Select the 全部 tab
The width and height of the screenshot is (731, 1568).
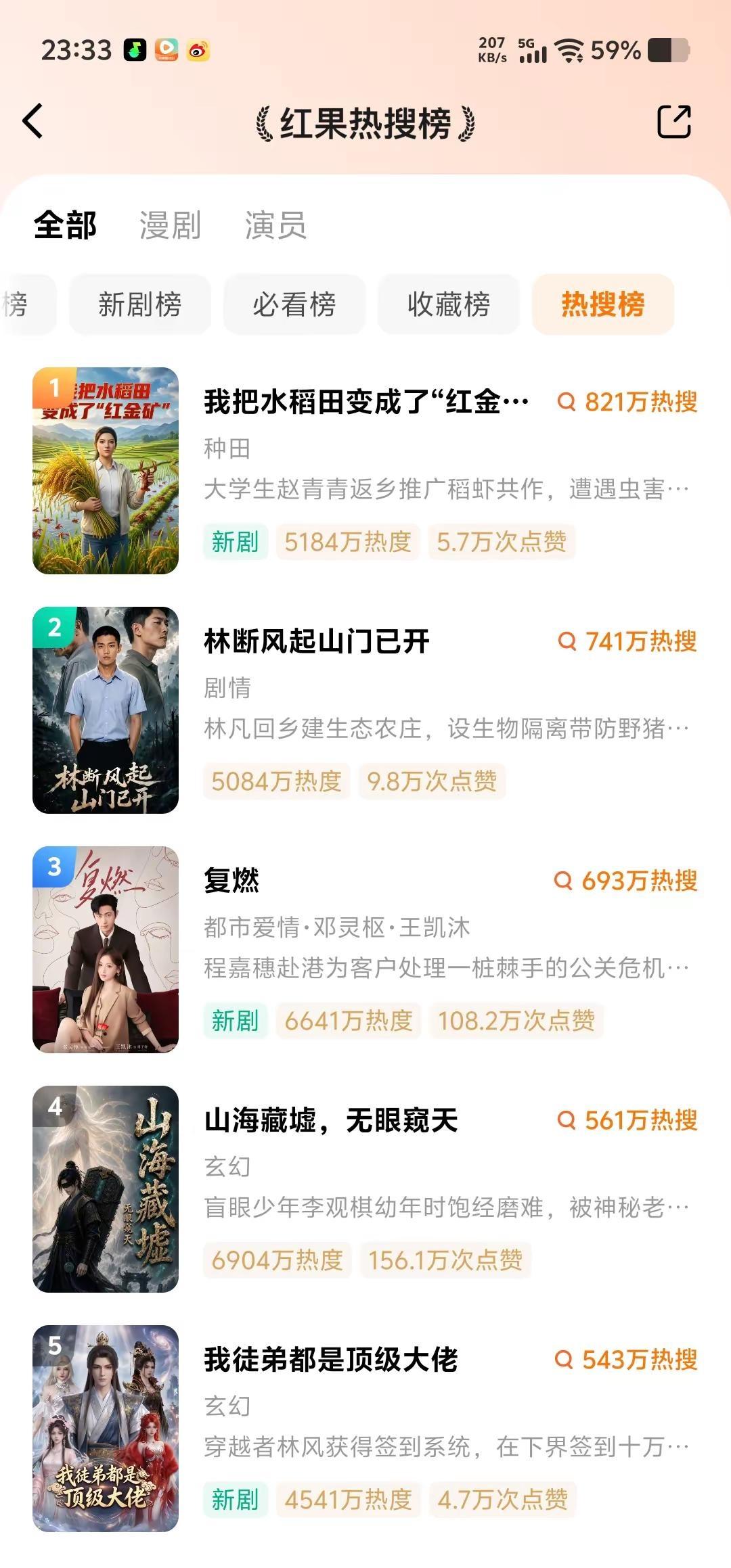65,225
